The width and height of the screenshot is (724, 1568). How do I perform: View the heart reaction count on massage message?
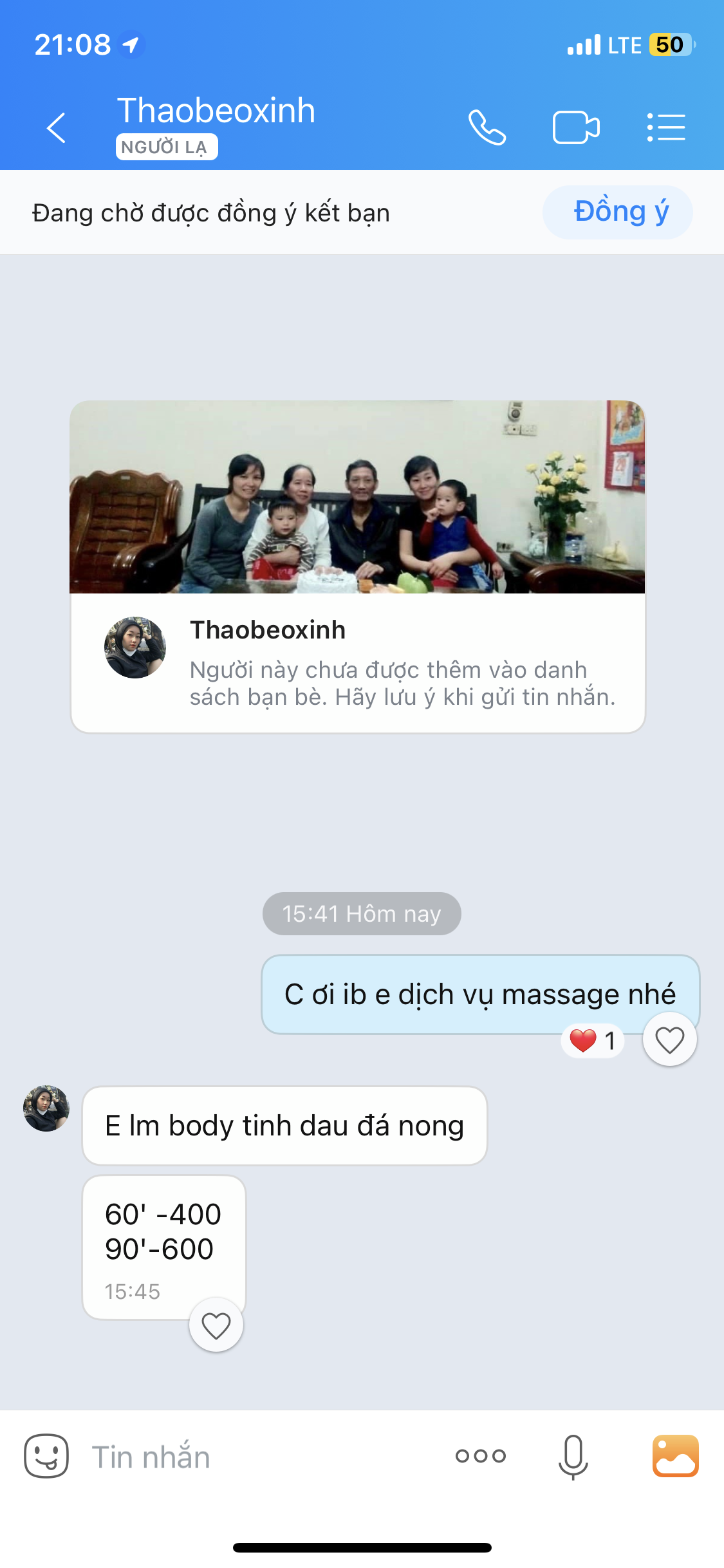coord(593,1041)
